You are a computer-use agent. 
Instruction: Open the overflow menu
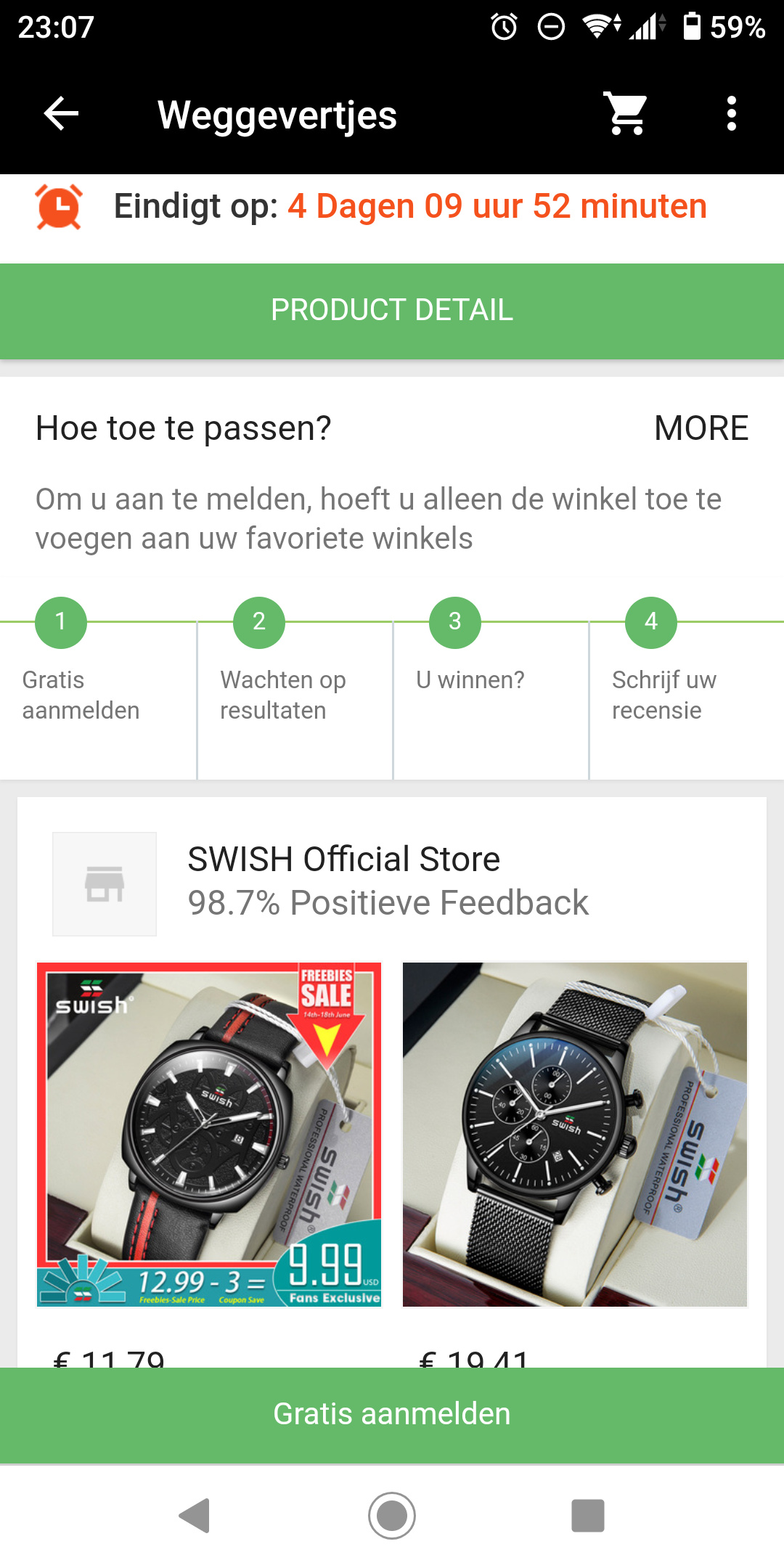(732, 114)
